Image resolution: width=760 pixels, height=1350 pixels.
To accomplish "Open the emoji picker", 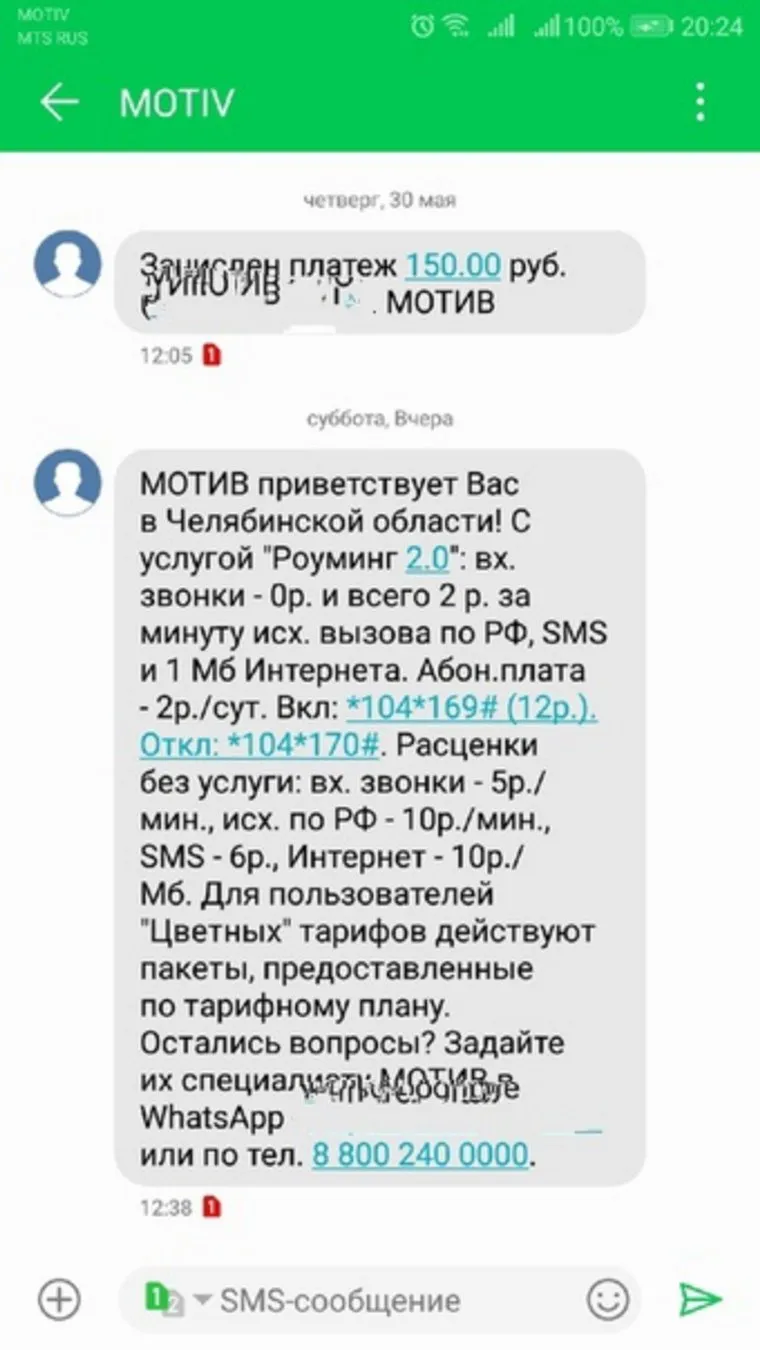I will (607, 1299).
